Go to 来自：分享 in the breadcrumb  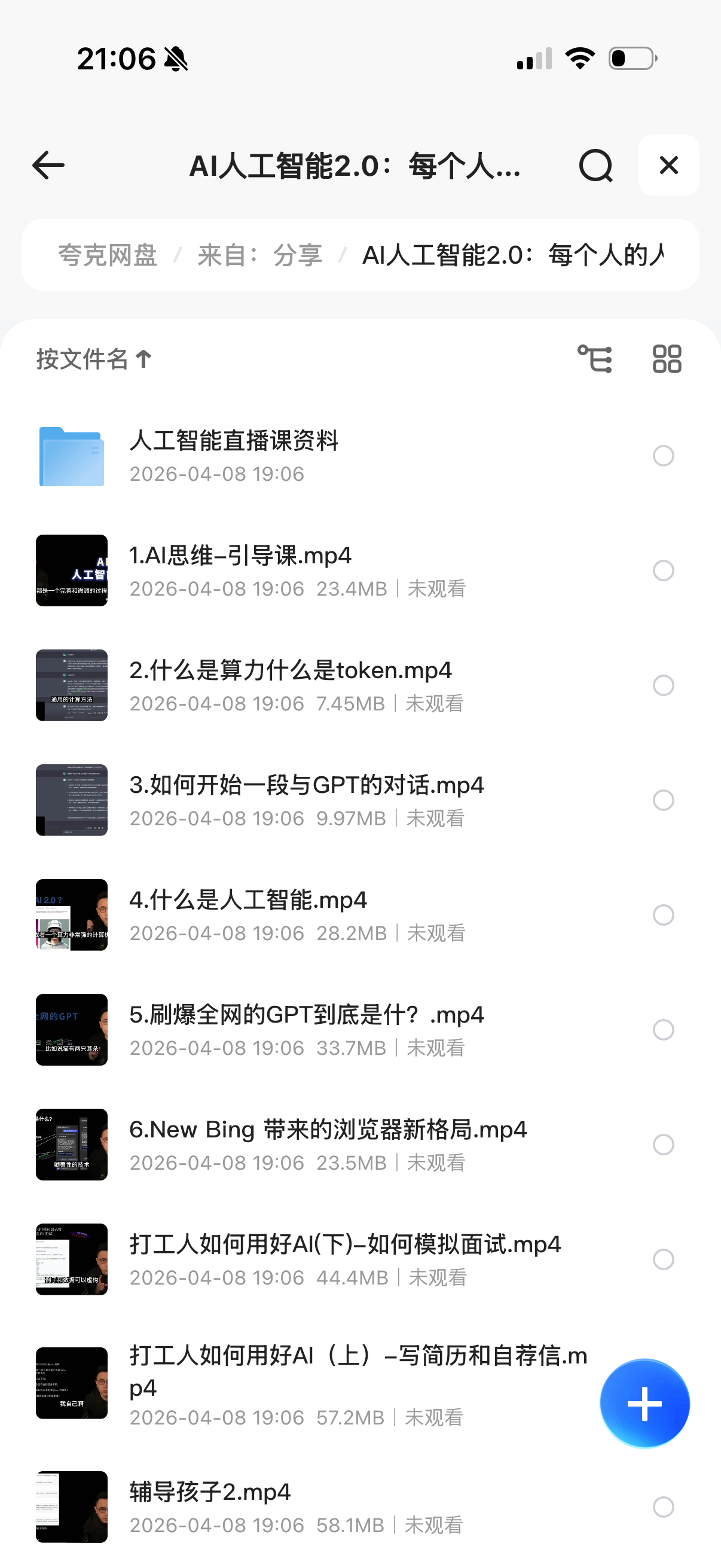[260, 255]
